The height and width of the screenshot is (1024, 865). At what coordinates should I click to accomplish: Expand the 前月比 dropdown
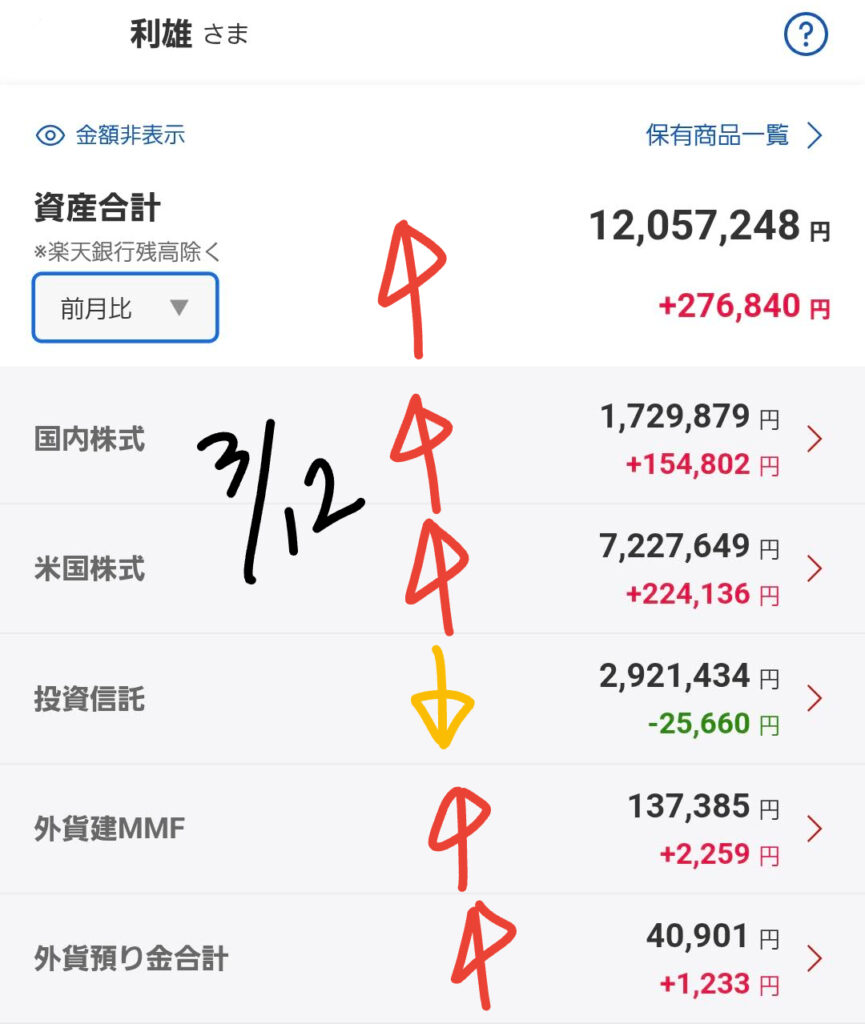125,308
